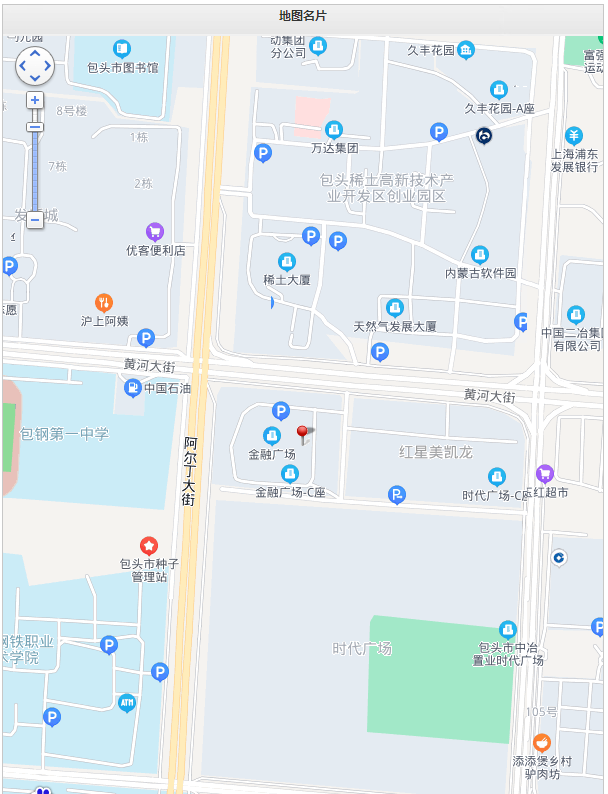Pan the map left with the arrow
The height and width of the screenshot is (794, 608).
[x=23, y=65]
